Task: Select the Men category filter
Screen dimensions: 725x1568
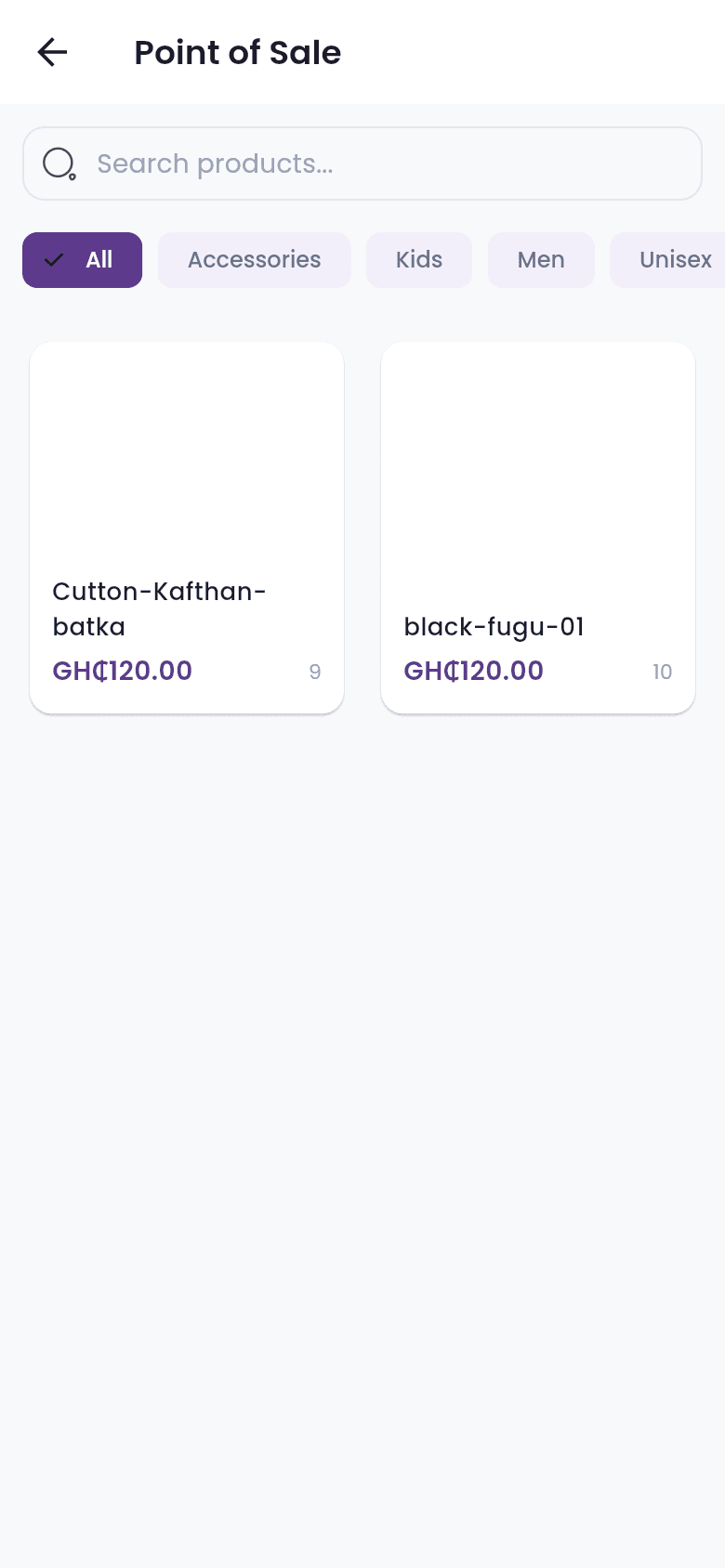Action: 541,260
